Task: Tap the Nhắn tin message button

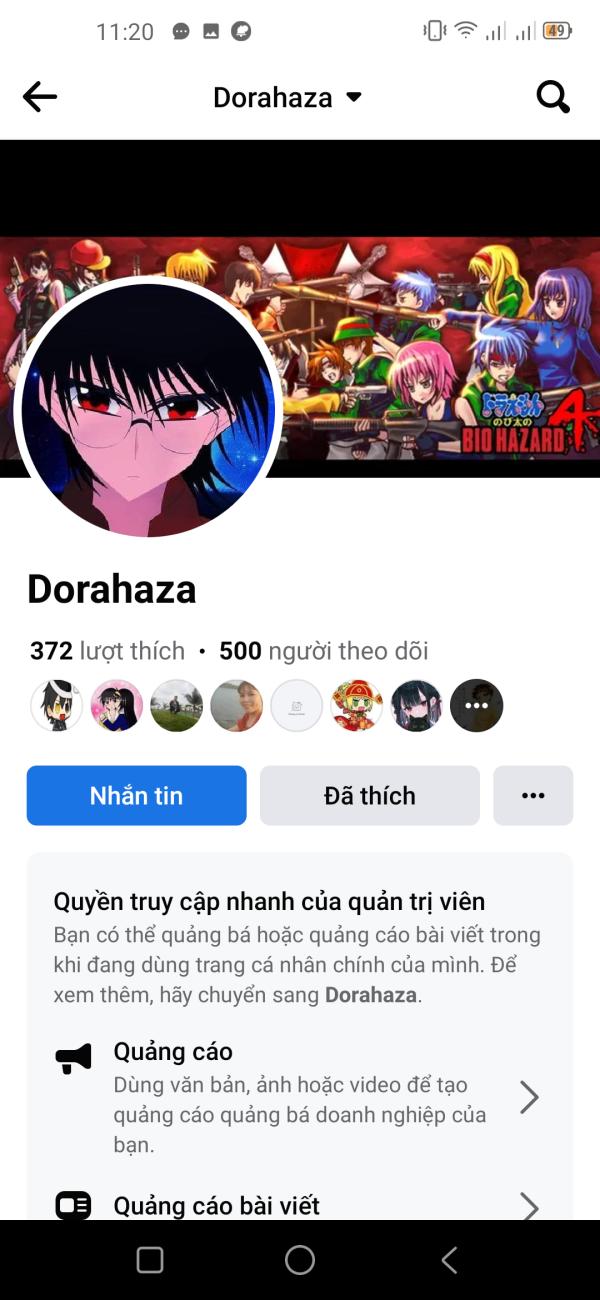Action: point(136,796)
